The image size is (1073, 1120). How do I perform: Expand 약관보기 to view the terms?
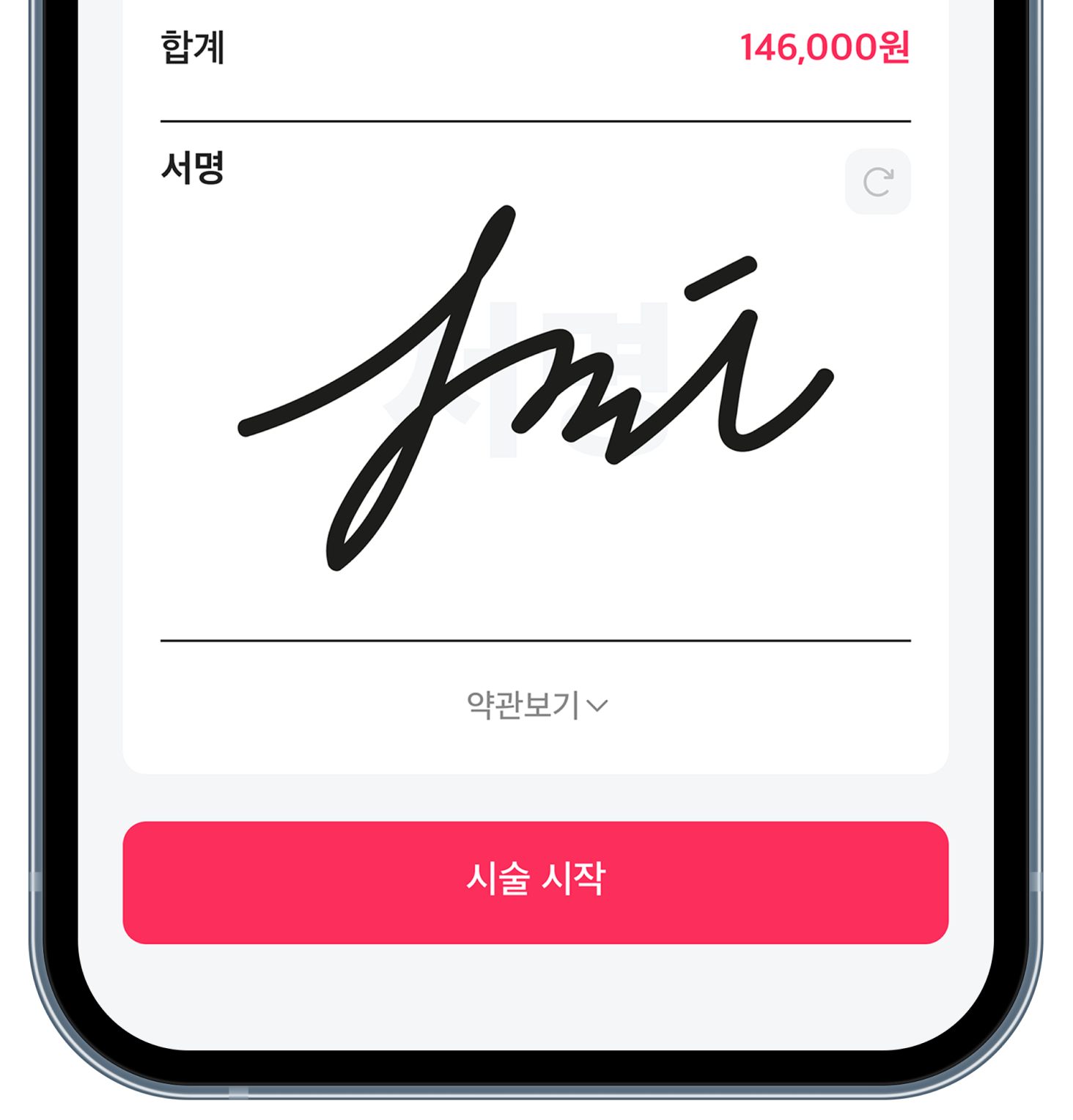tap(536, 705)
